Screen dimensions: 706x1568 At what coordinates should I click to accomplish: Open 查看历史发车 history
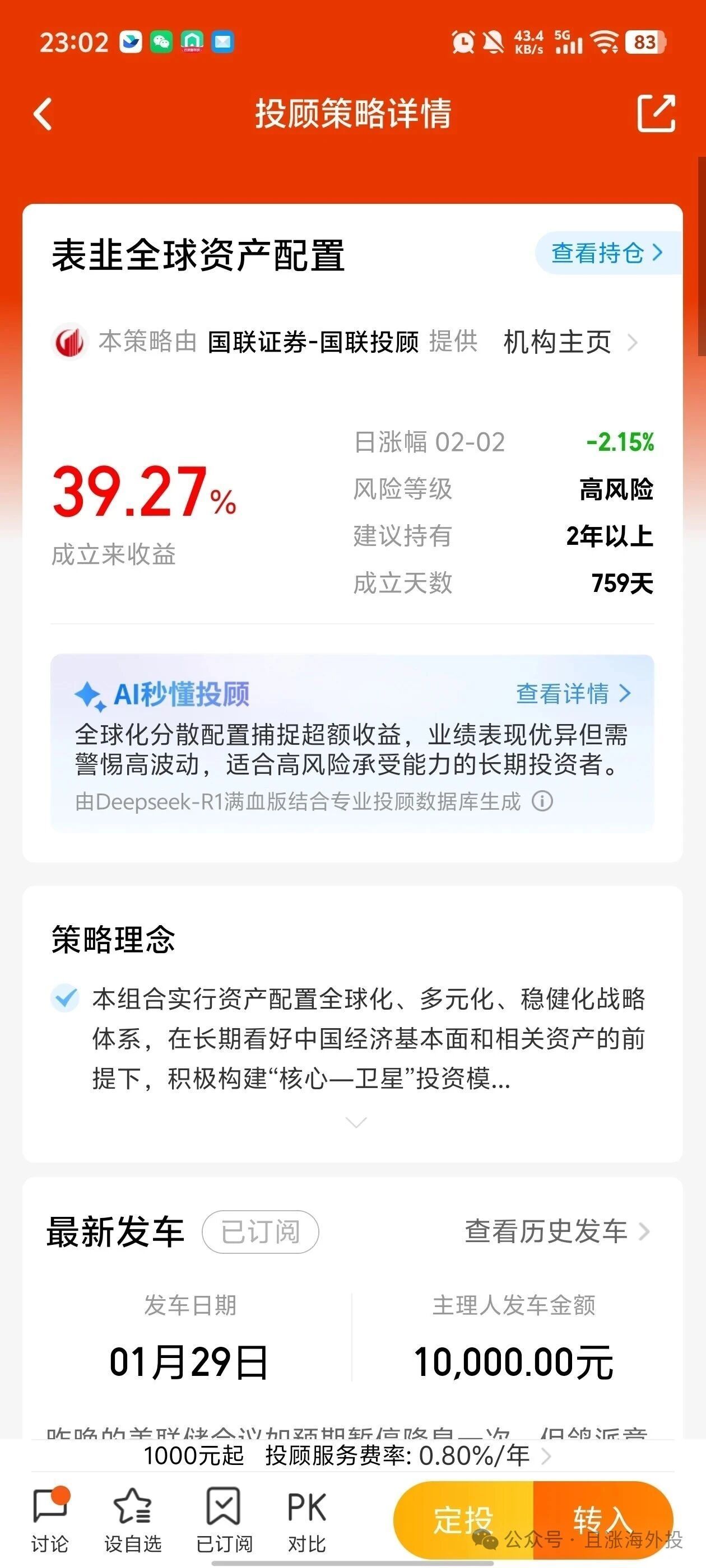pos(556,1231)
